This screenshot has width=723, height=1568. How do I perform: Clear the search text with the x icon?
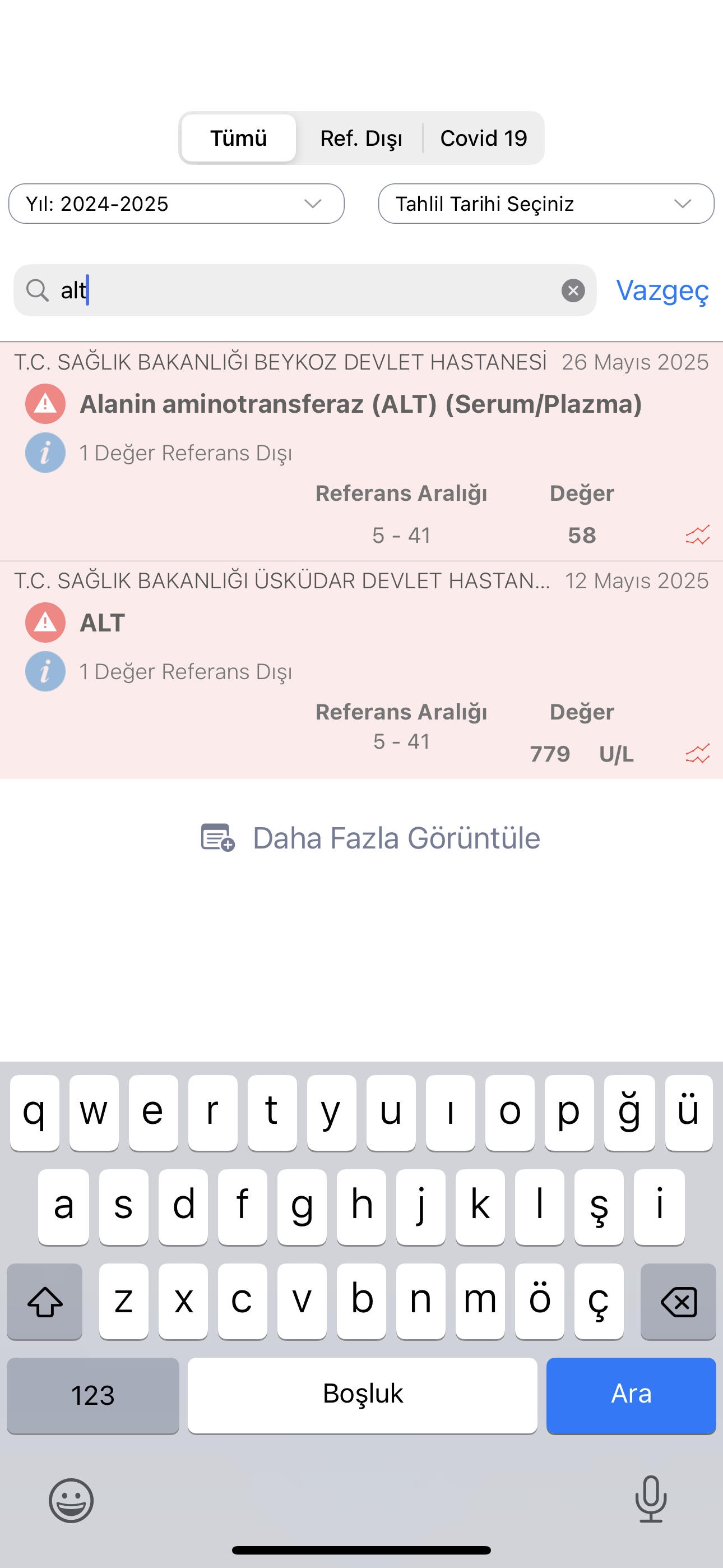(573, 290)
